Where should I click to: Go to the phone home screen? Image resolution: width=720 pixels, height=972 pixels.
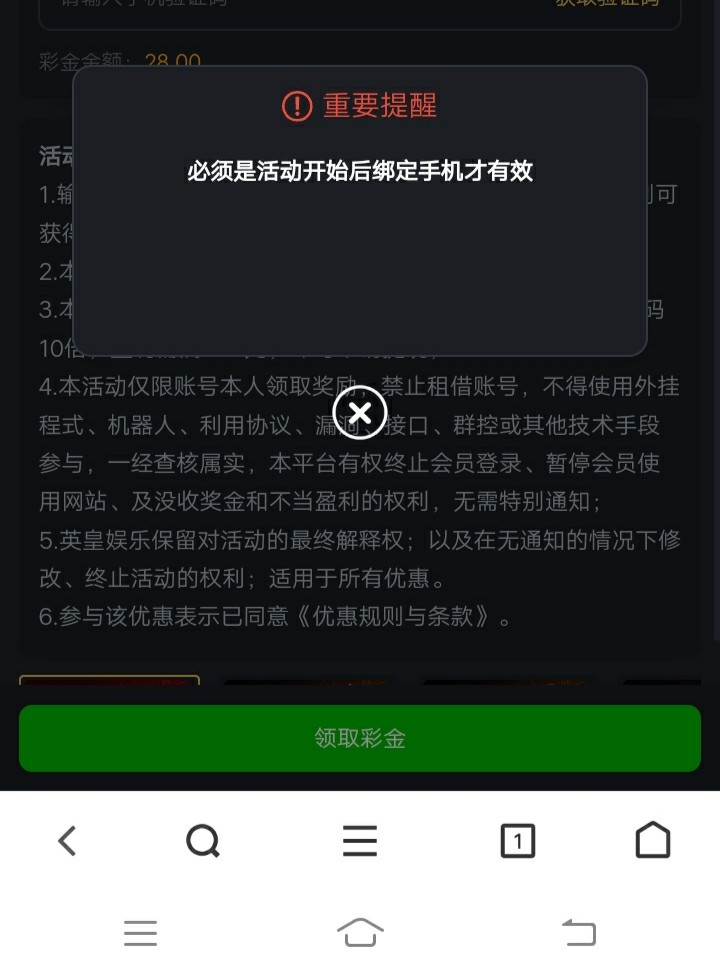(360, 933)
